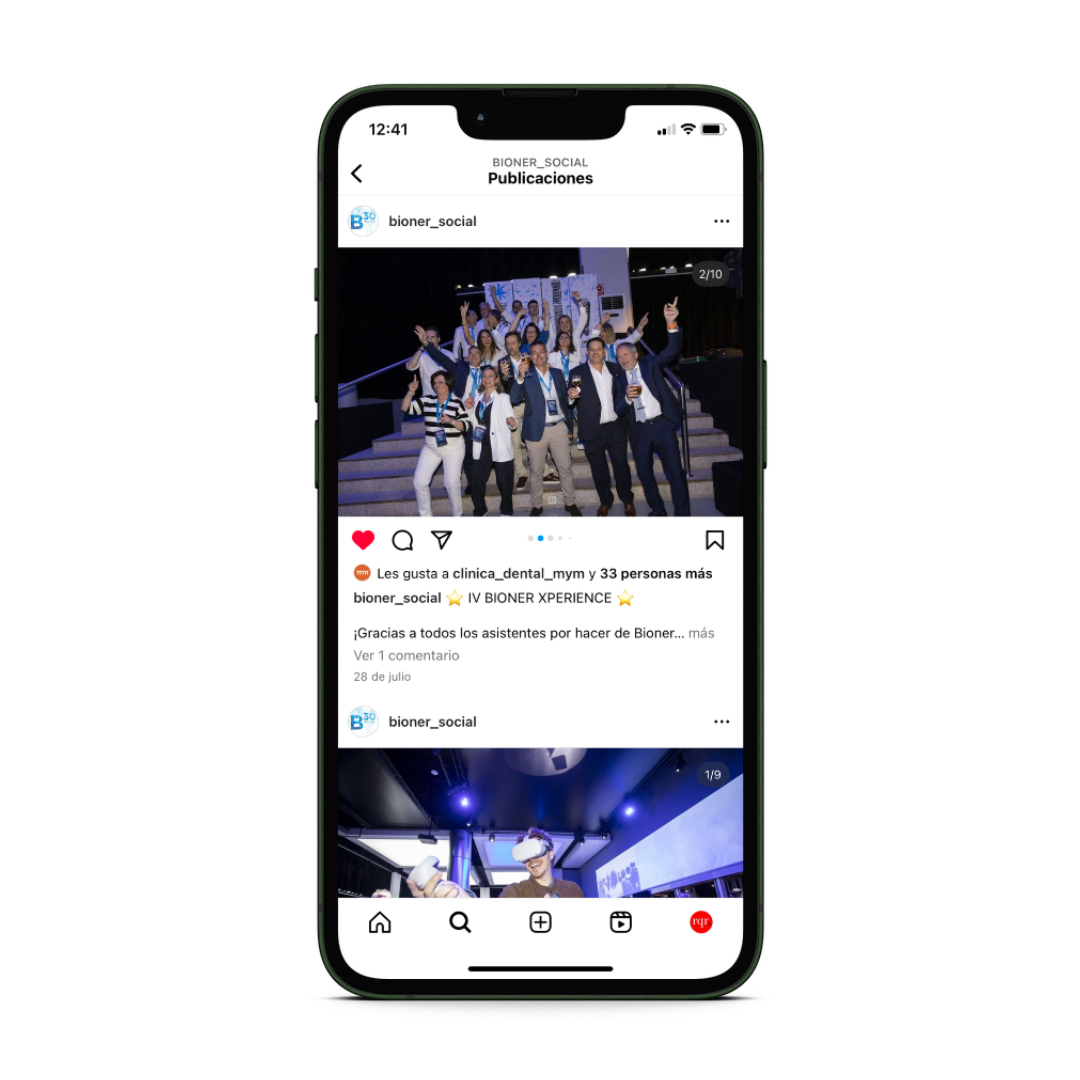Open bioner_social profile from the 1/9 post header
1080x1080 pixels.
click(432, 722)
